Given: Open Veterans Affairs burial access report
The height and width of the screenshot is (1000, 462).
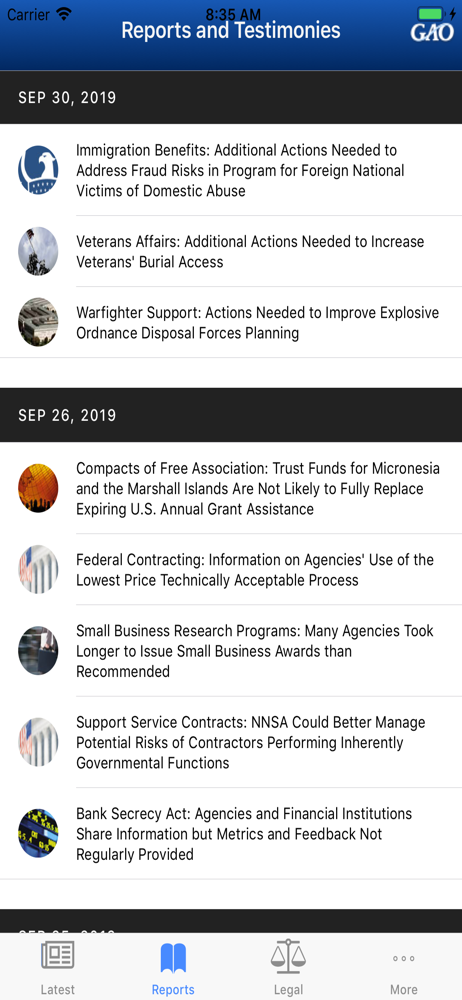Looking at the screenshot, I should pos(231,251).
